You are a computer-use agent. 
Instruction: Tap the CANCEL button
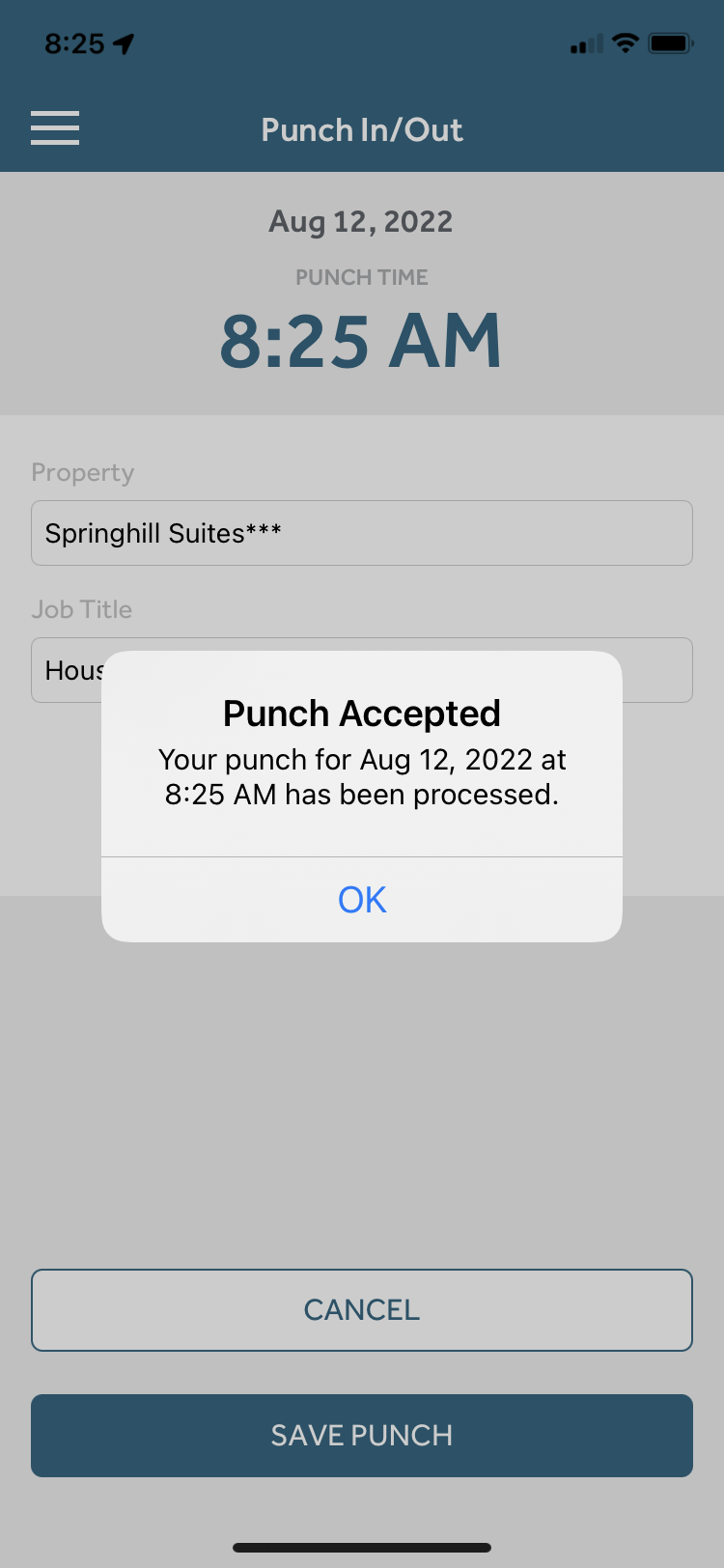(x=362, y=1310)
